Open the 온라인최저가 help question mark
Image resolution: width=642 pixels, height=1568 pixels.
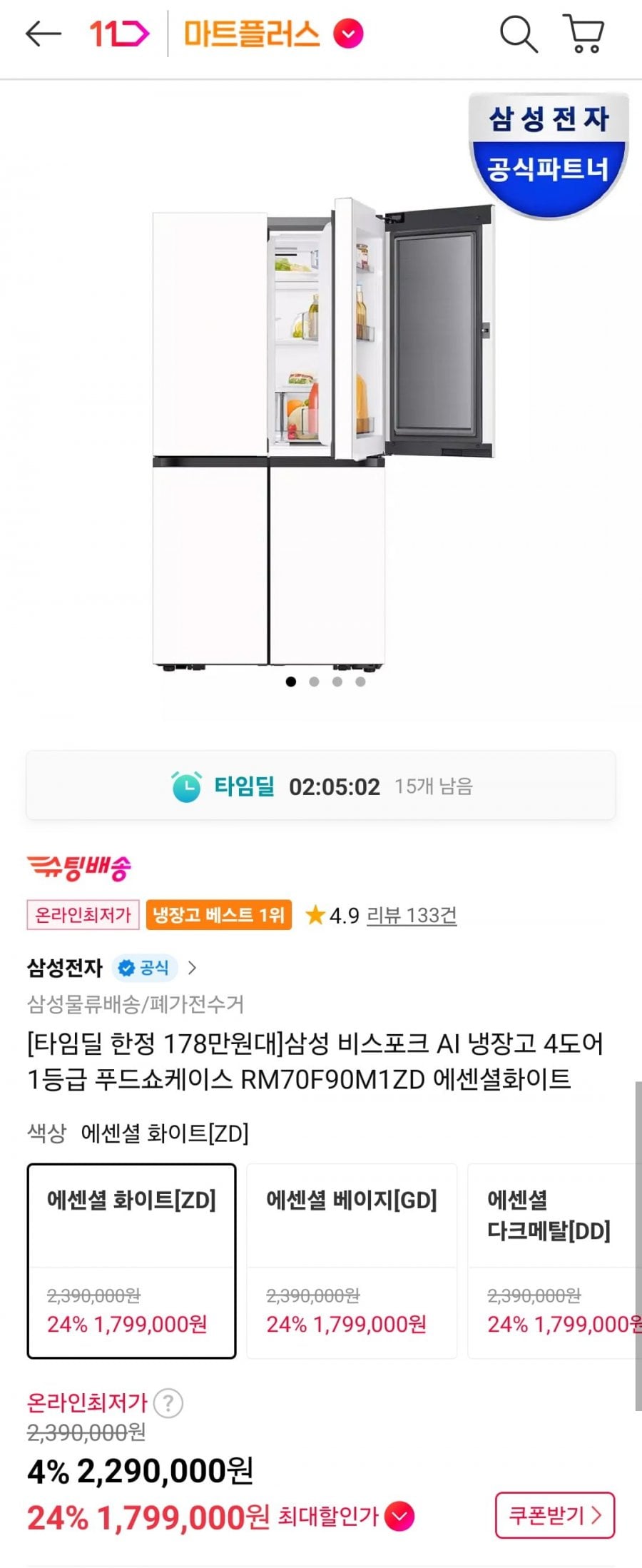168,1403
